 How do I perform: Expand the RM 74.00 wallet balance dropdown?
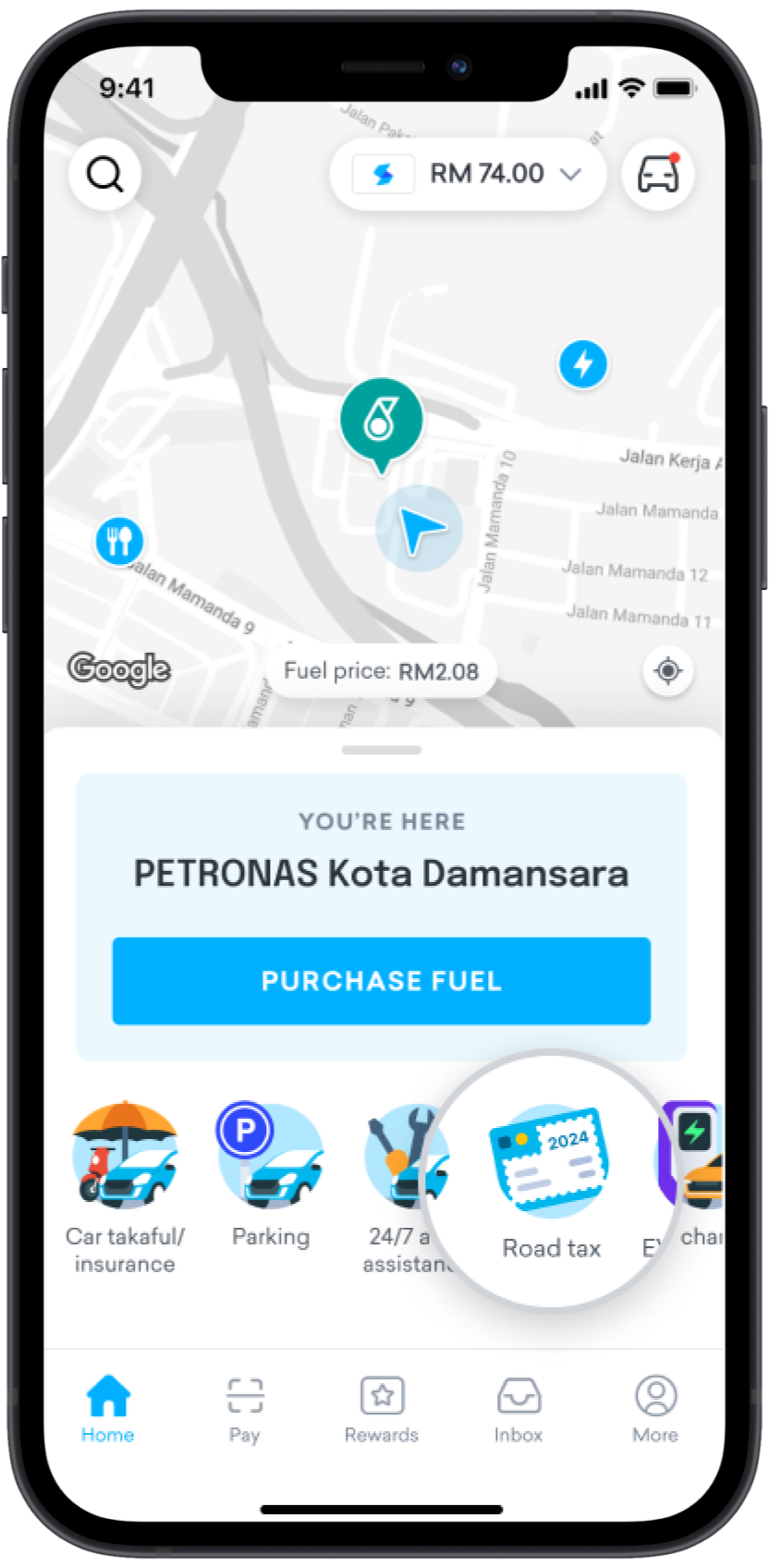[x=469, y=174]
